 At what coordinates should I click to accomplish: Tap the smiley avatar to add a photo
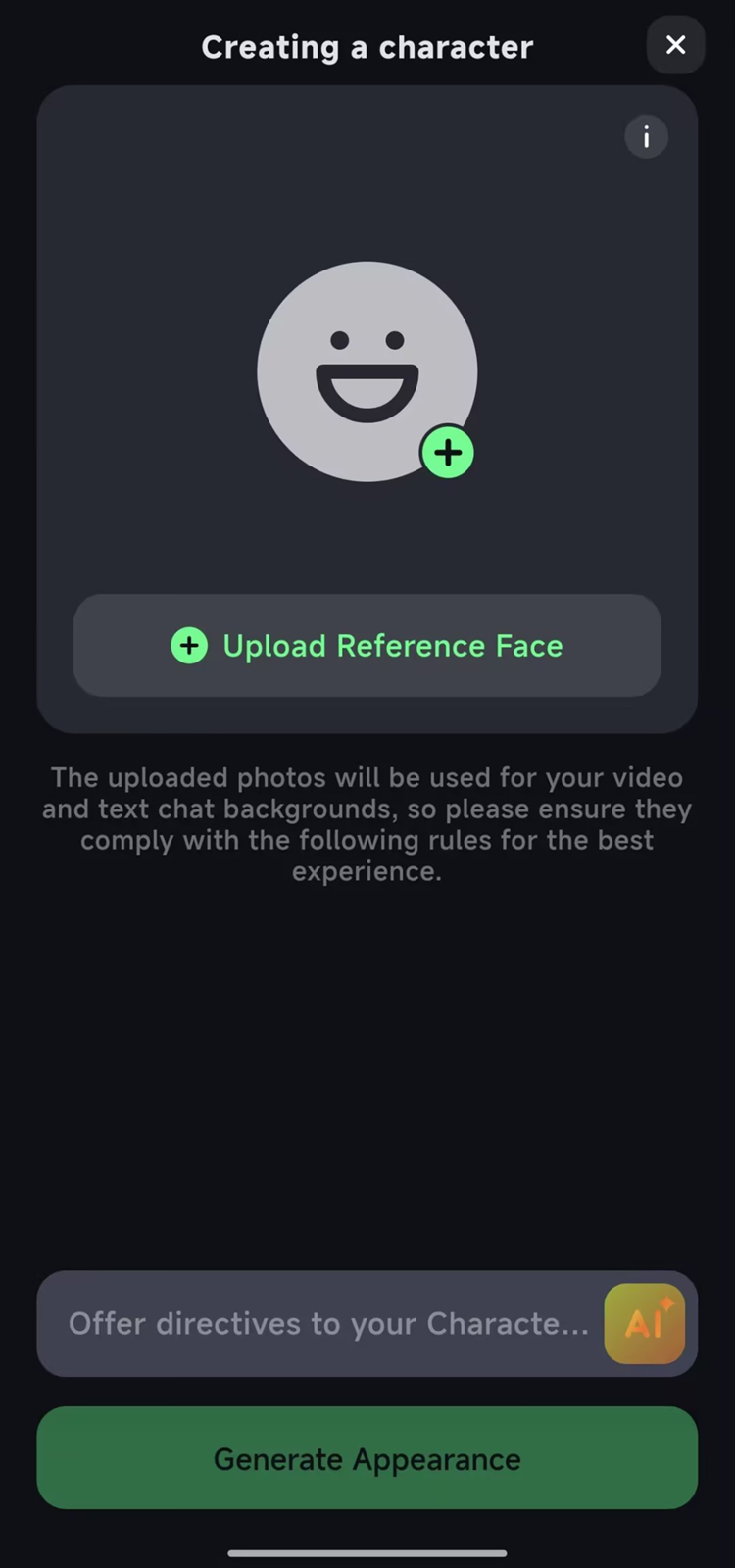click(x=367, y=371)
